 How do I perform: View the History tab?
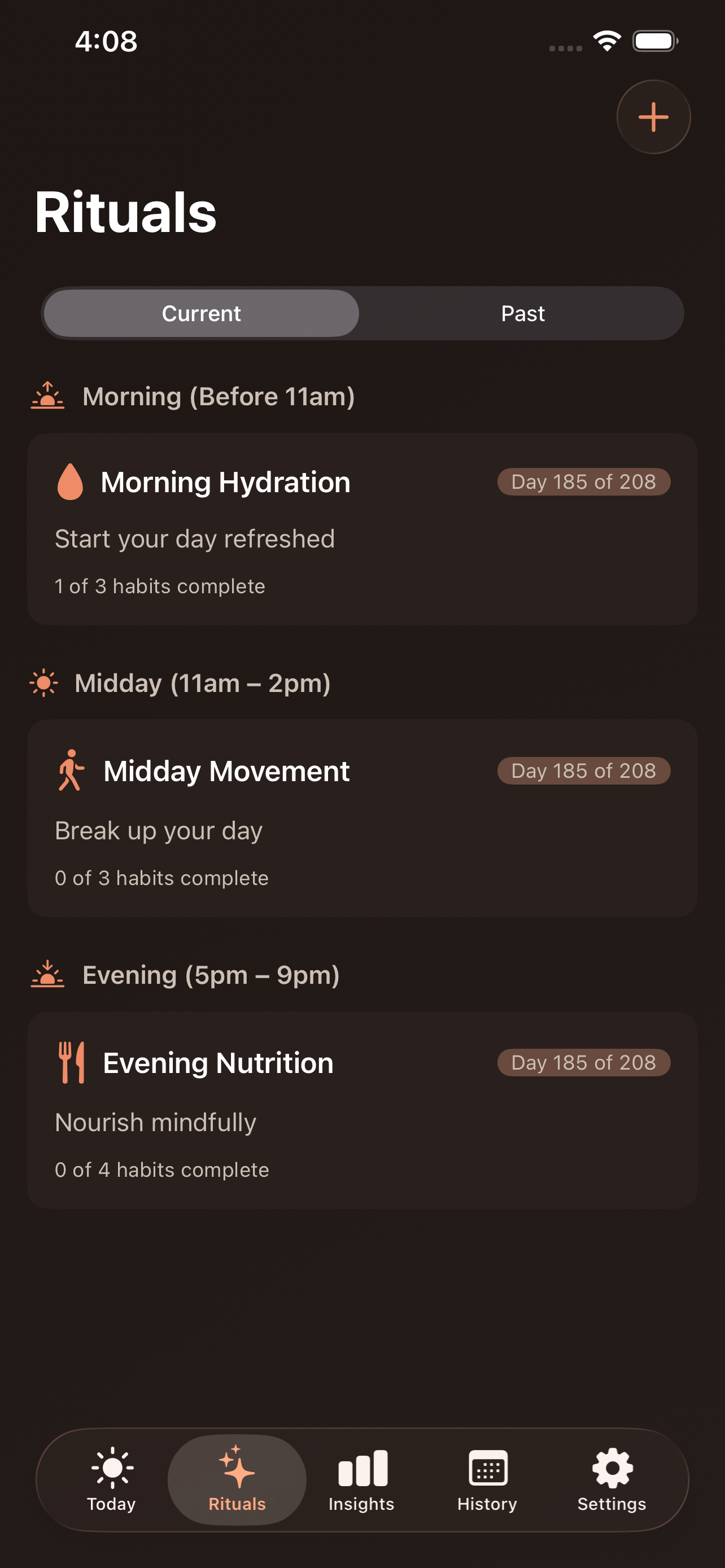pyautogui.click(x=487, y=1479)
